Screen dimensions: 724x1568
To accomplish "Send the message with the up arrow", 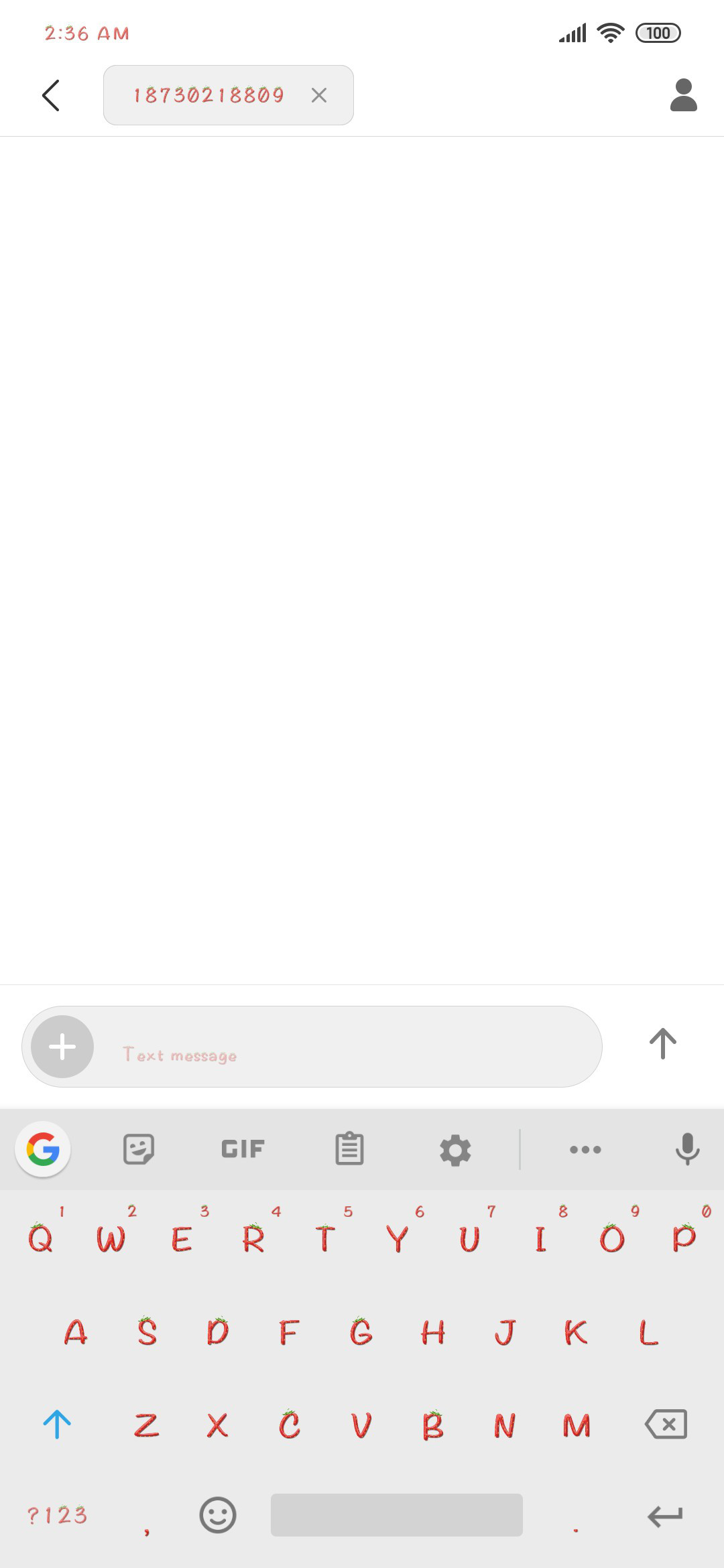I will (x=663, y=1044).
